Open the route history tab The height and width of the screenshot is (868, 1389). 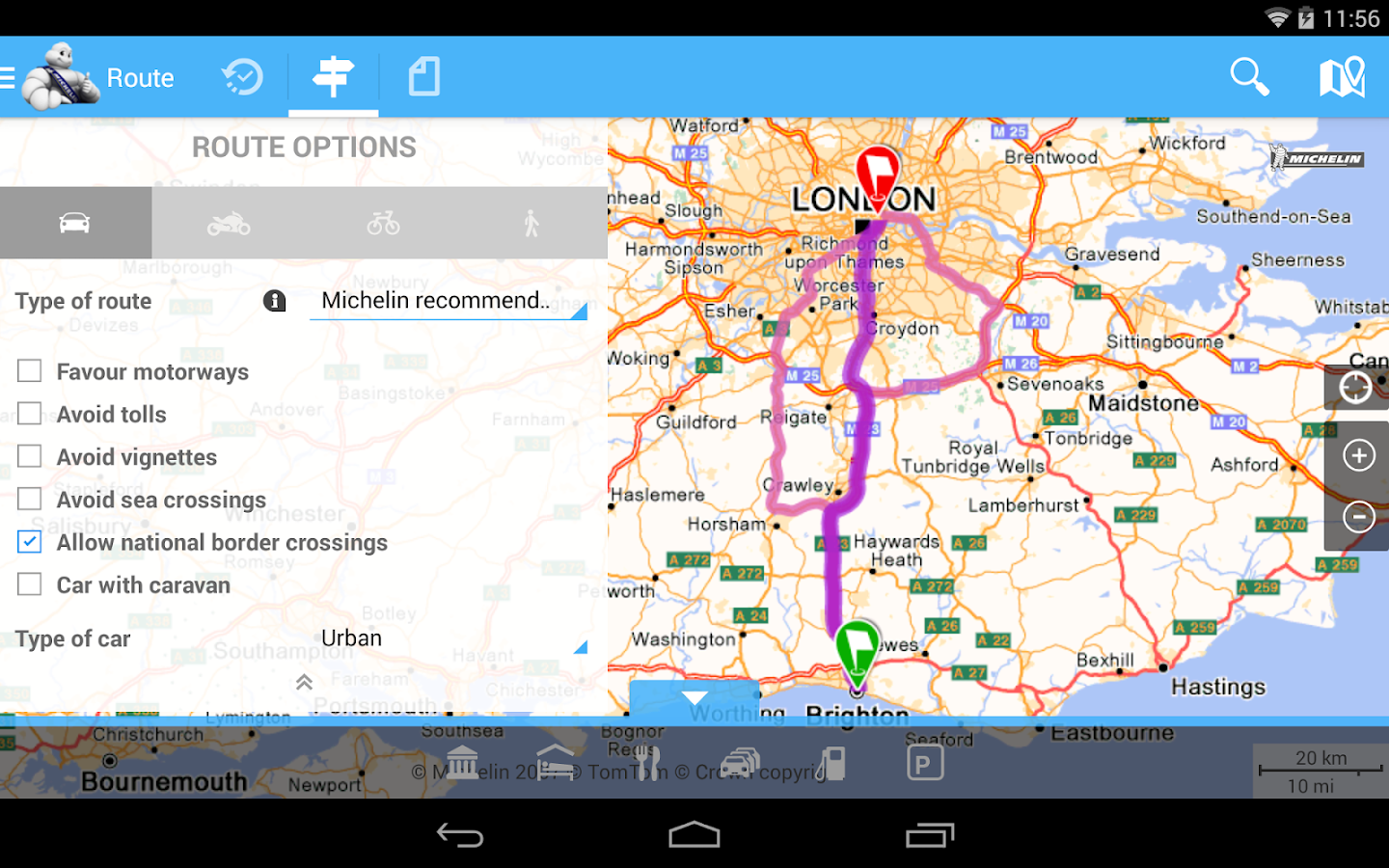point(241,77)
